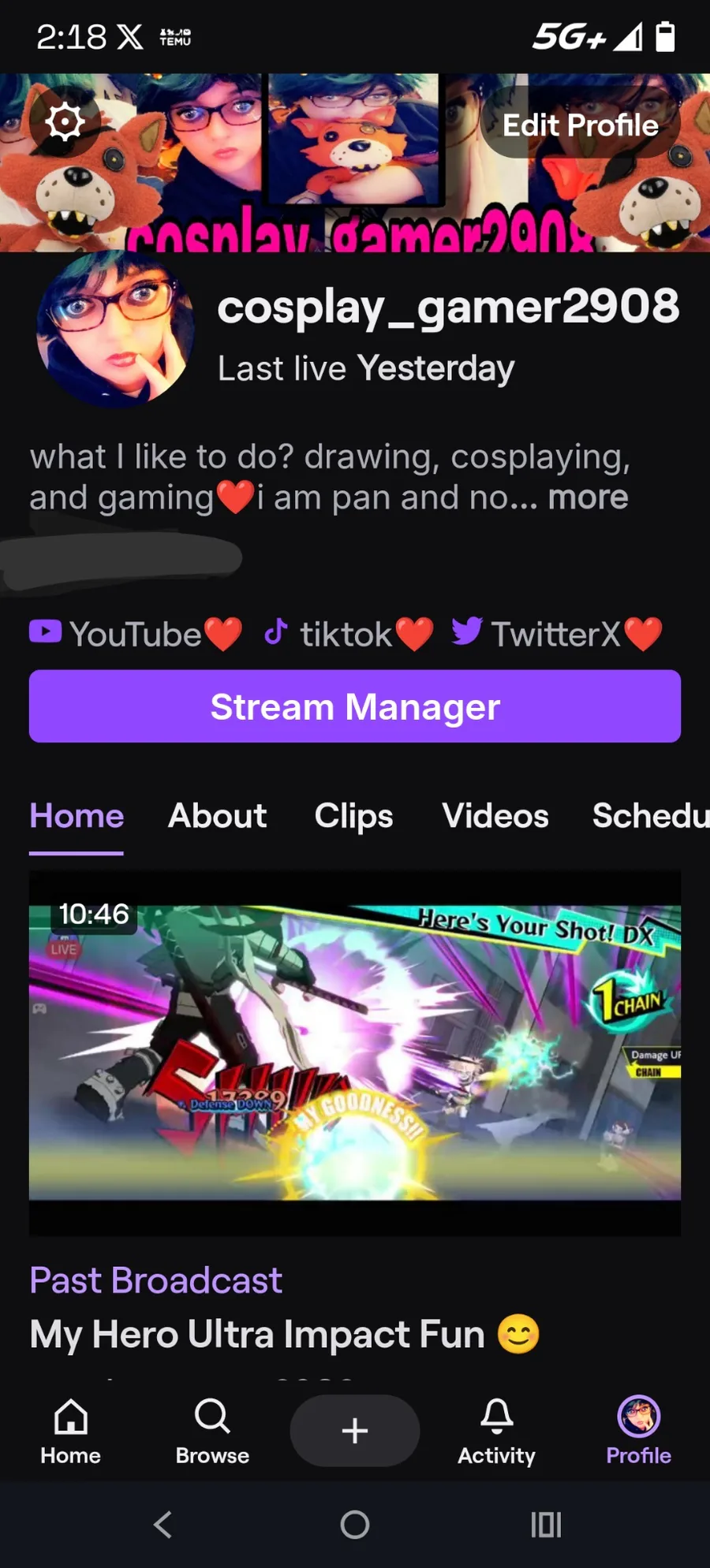This screenshot has width=710, height=1568.
Task: Switch to the About tab
Action: pyautogui.click(x=217, y=816)
